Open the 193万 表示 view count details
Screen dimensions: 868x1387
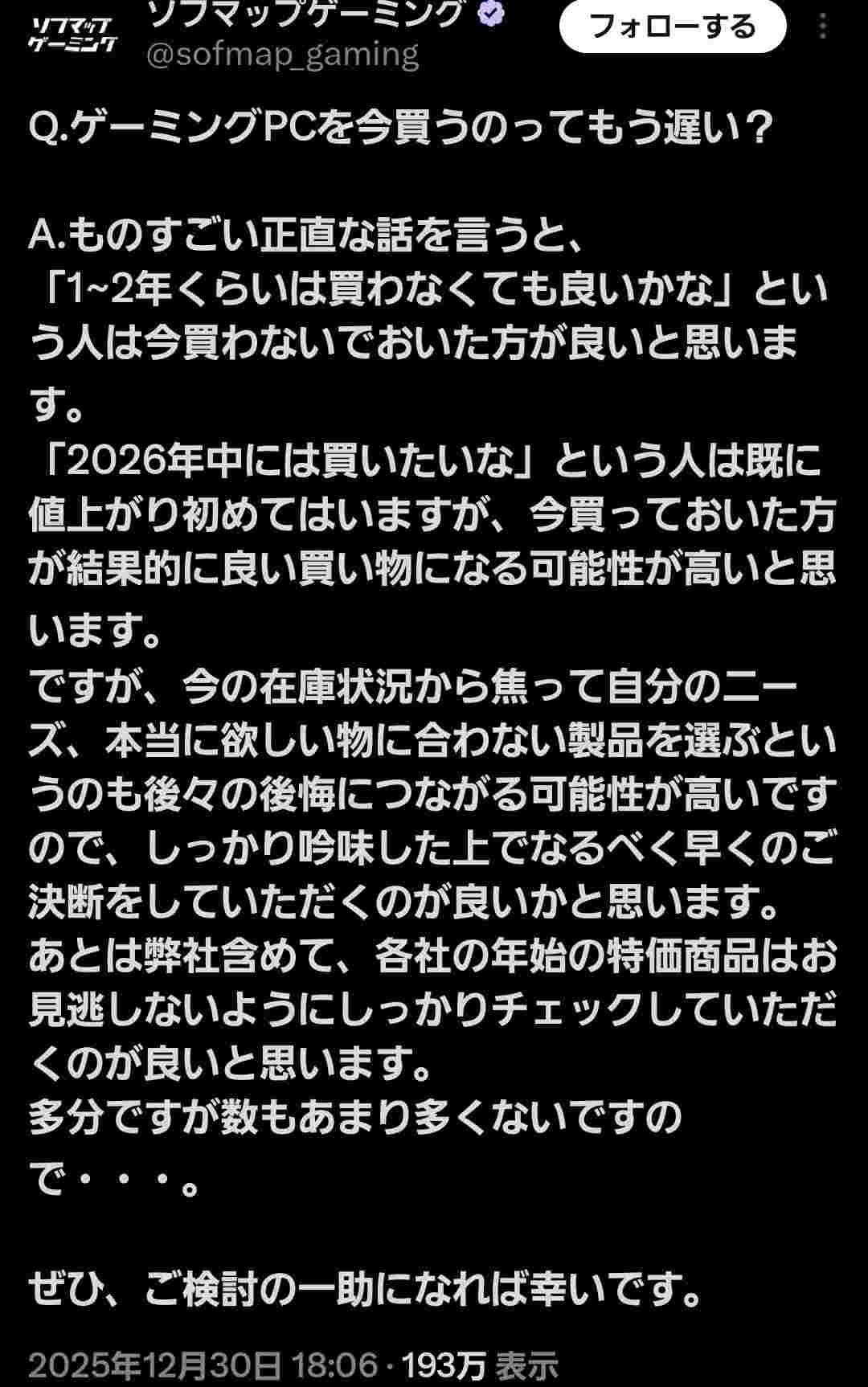pos(480,1364)
